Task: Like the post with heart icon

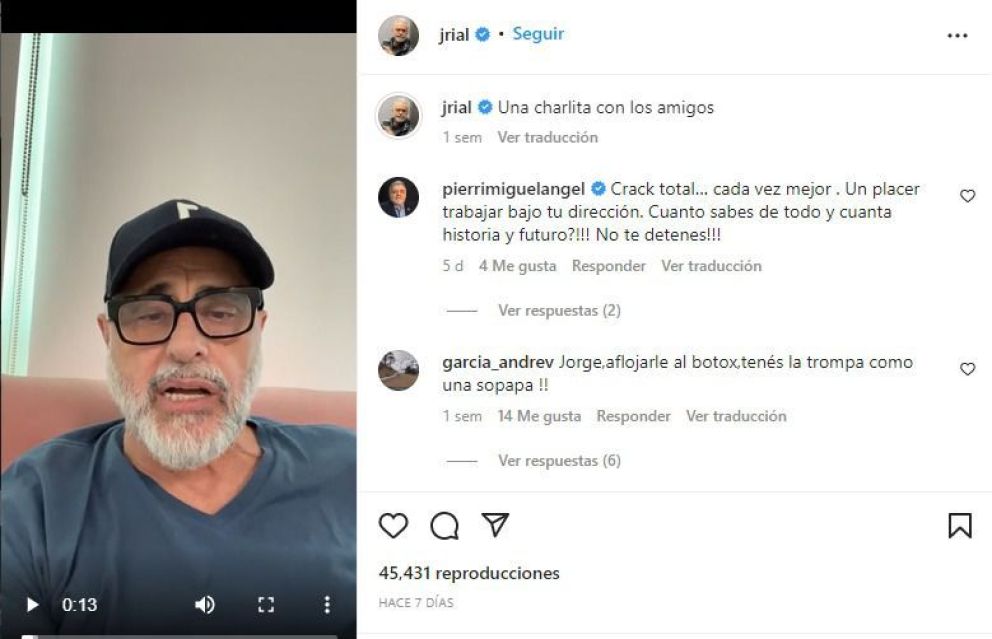Action: 393,525
